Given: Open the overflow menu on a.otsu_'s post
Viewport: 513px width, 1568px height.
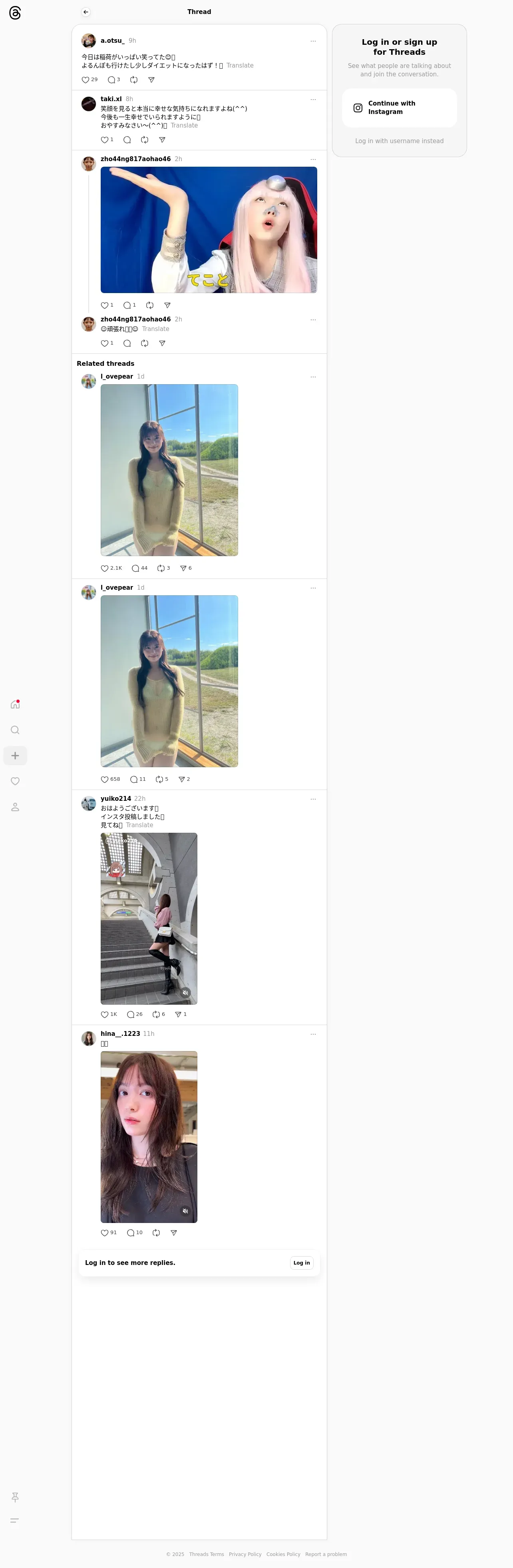Looking at the screenshot, I should click(313, 42).
